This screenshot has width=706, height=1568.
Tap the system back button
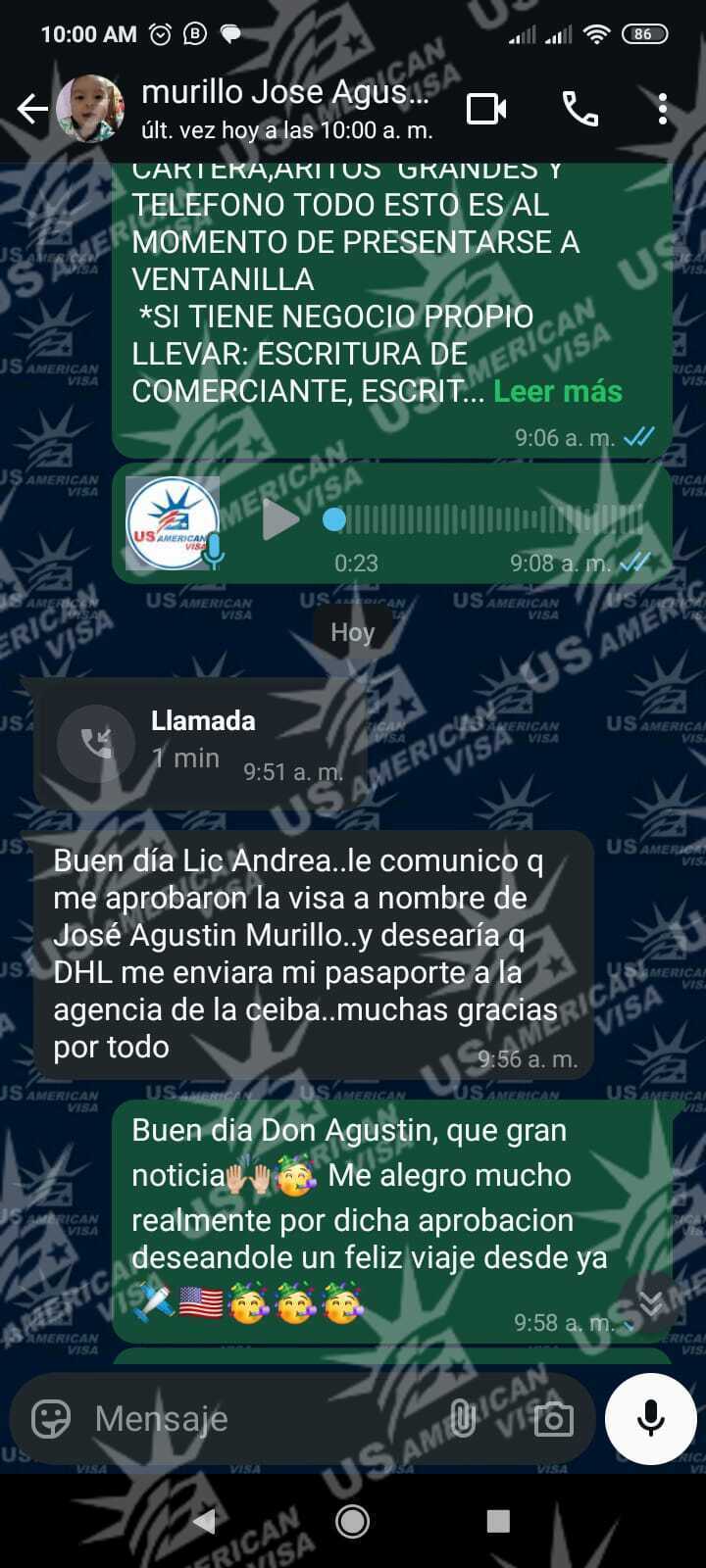pyautogui.click(x=205, y=1521)
